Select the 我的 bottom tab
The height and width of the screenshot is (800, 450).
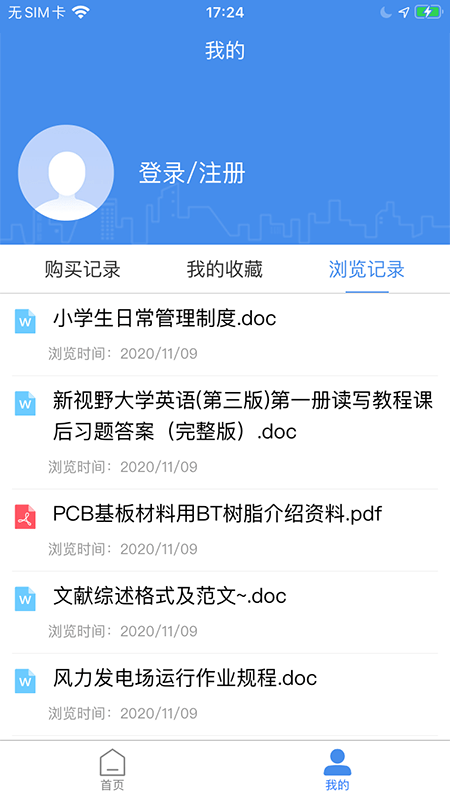click(337, 770)
